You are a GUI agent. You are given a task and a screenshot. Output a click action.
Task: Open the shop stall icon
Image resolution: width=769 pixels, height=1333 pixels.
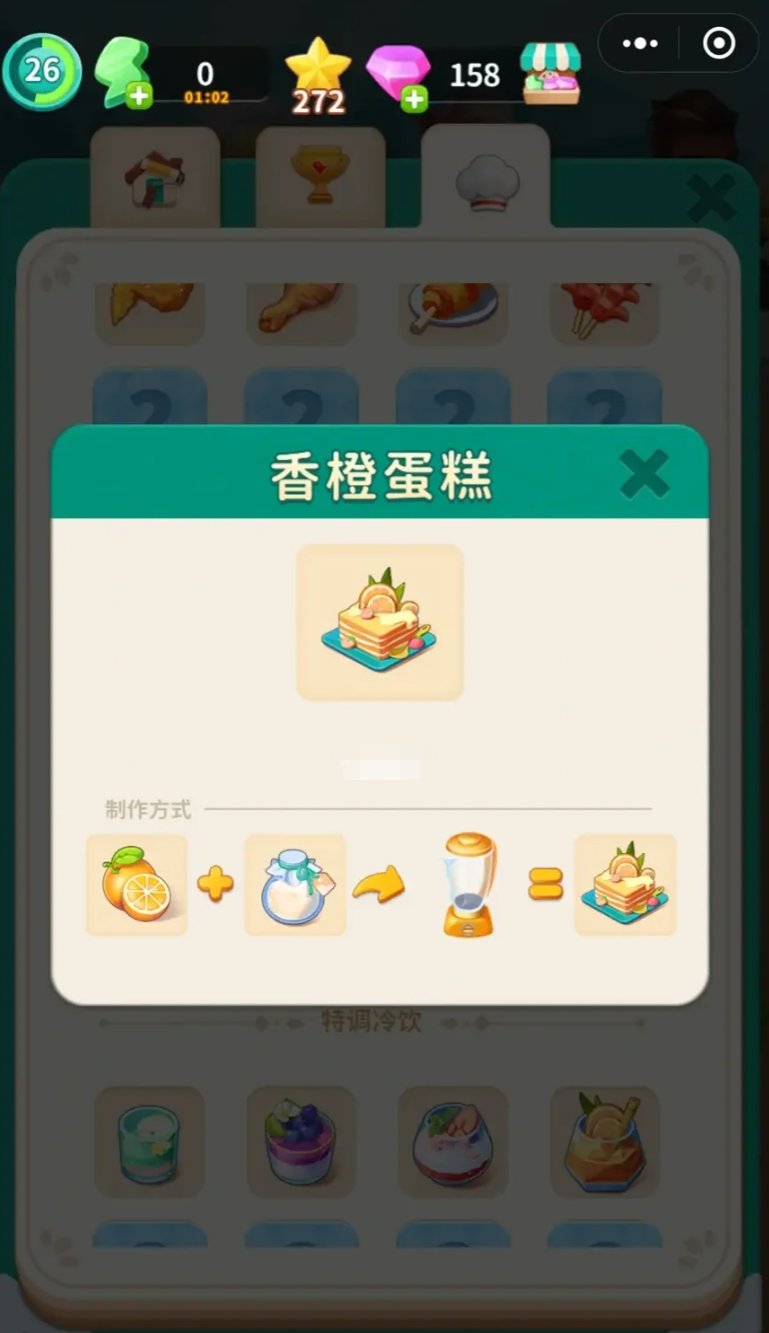[x=550, y=74]
